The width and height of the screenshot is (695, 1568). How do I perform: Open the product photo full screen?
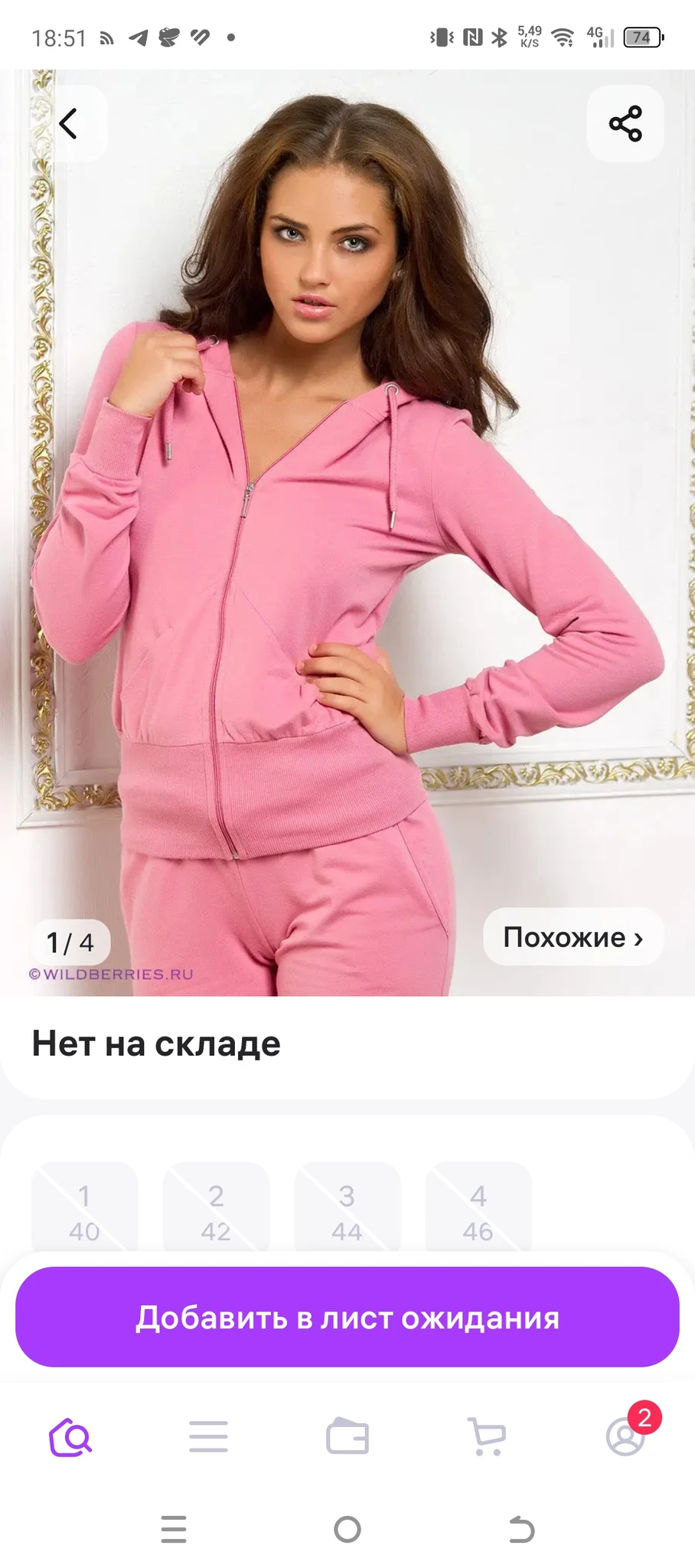coord(347,536)
